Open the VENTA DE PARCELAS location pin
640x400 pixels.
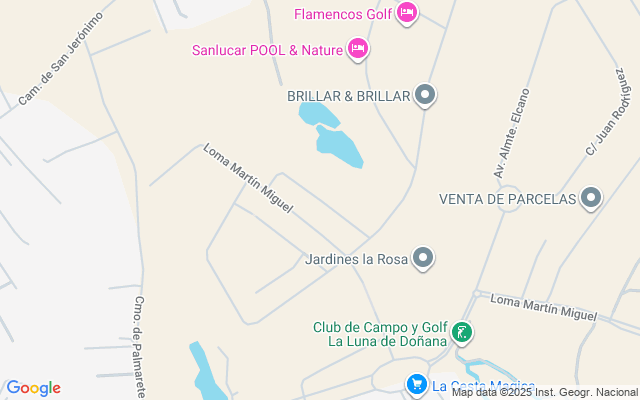[x=591, y=198]
